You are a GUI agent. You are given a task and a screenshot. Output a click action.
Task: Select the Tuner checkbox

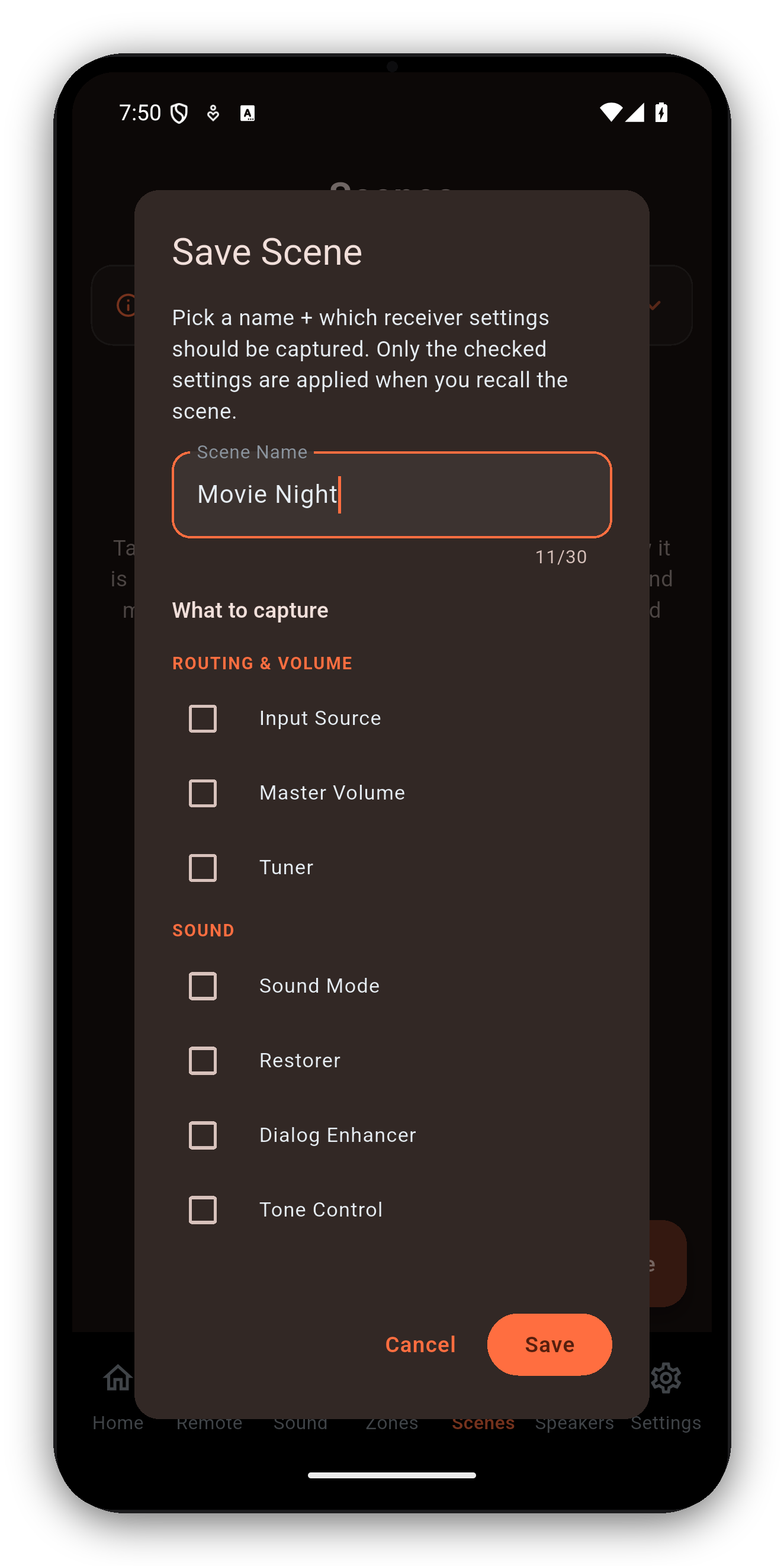[203, 868]
